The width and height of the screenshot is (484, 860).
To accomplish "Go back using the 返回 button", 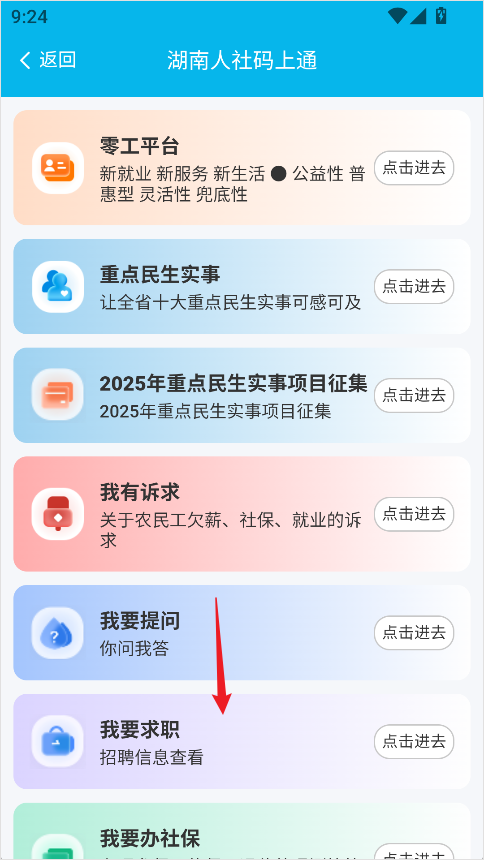I will pyautogui.click(x=47, y=60).
